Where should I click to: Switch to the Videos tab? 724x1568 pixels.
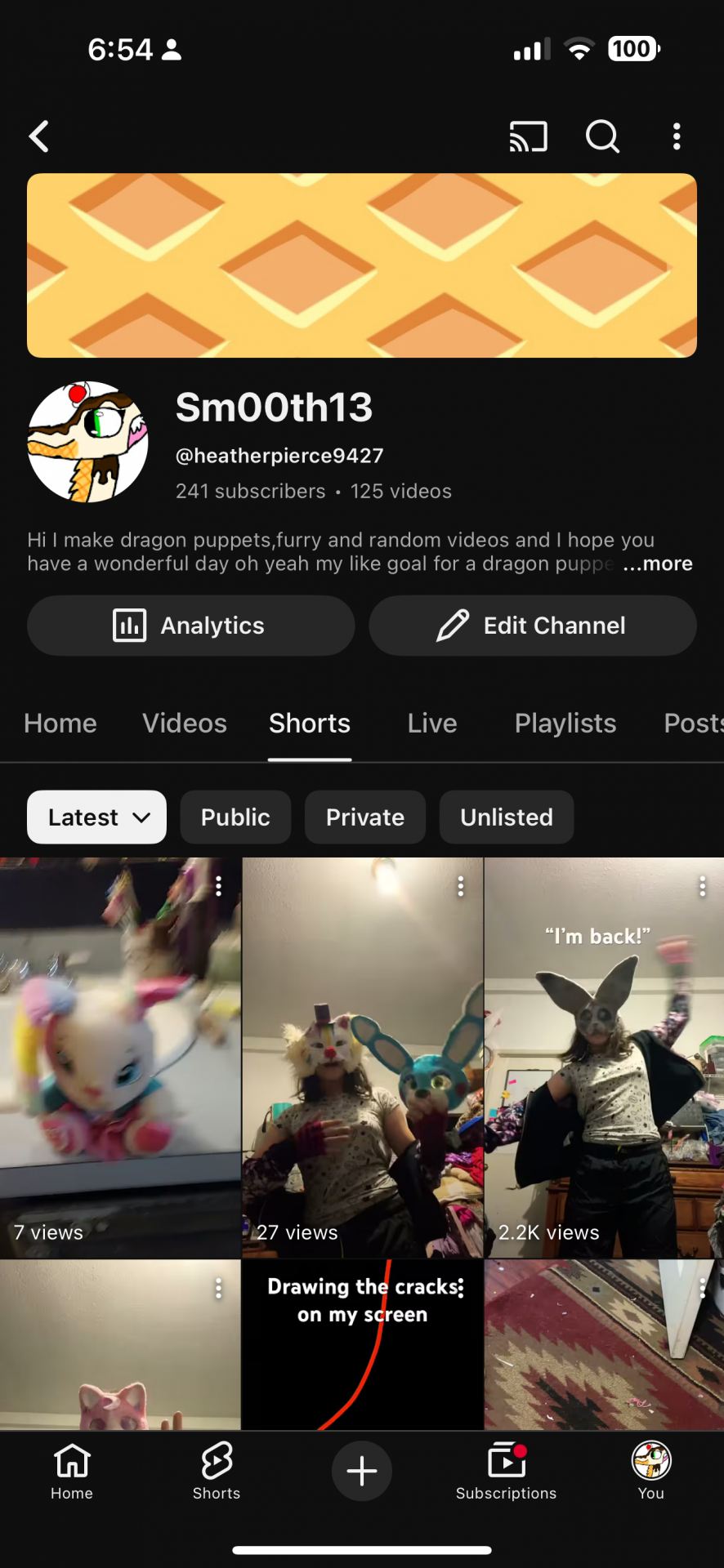(185, 724)
